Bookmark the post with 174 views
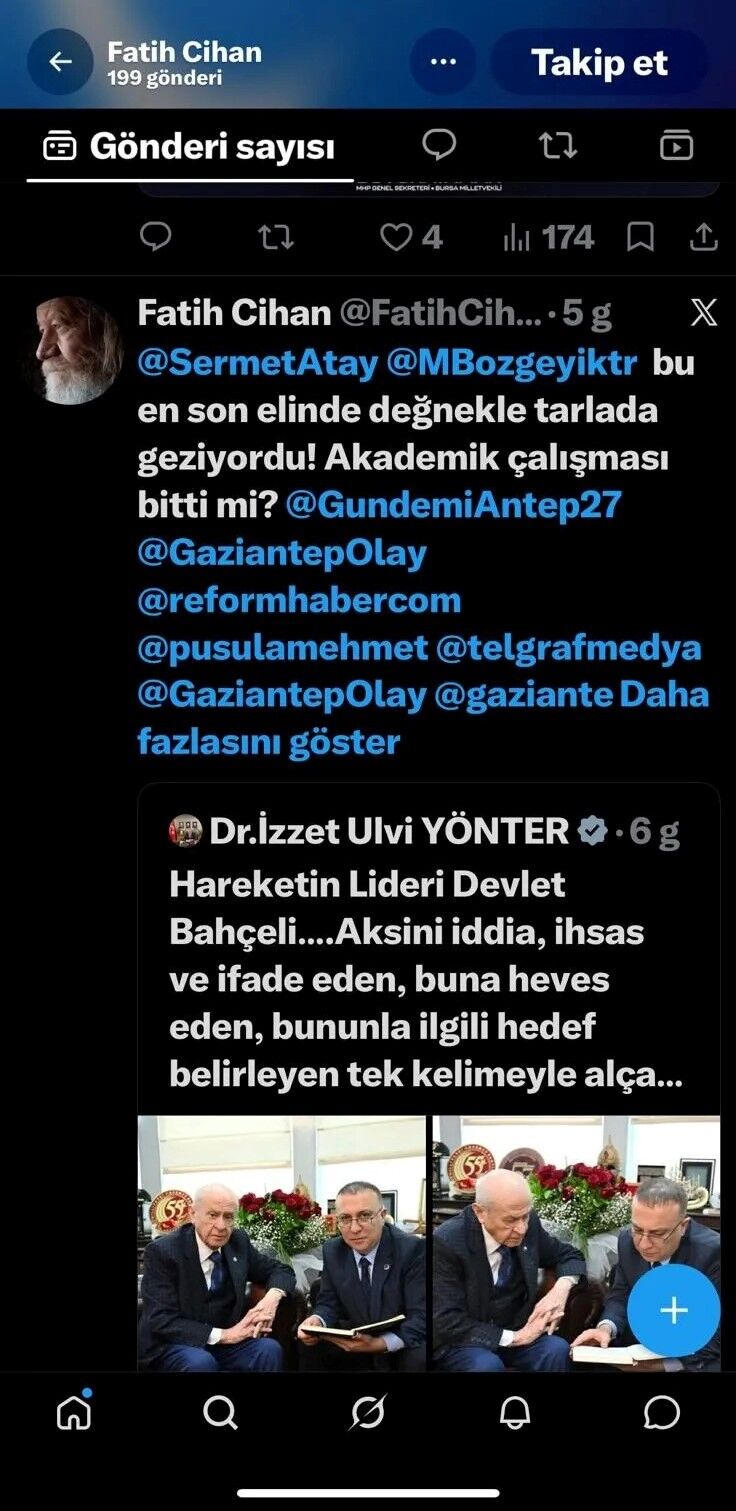The height and width of the screenshot is (1511, 736). 640,237
